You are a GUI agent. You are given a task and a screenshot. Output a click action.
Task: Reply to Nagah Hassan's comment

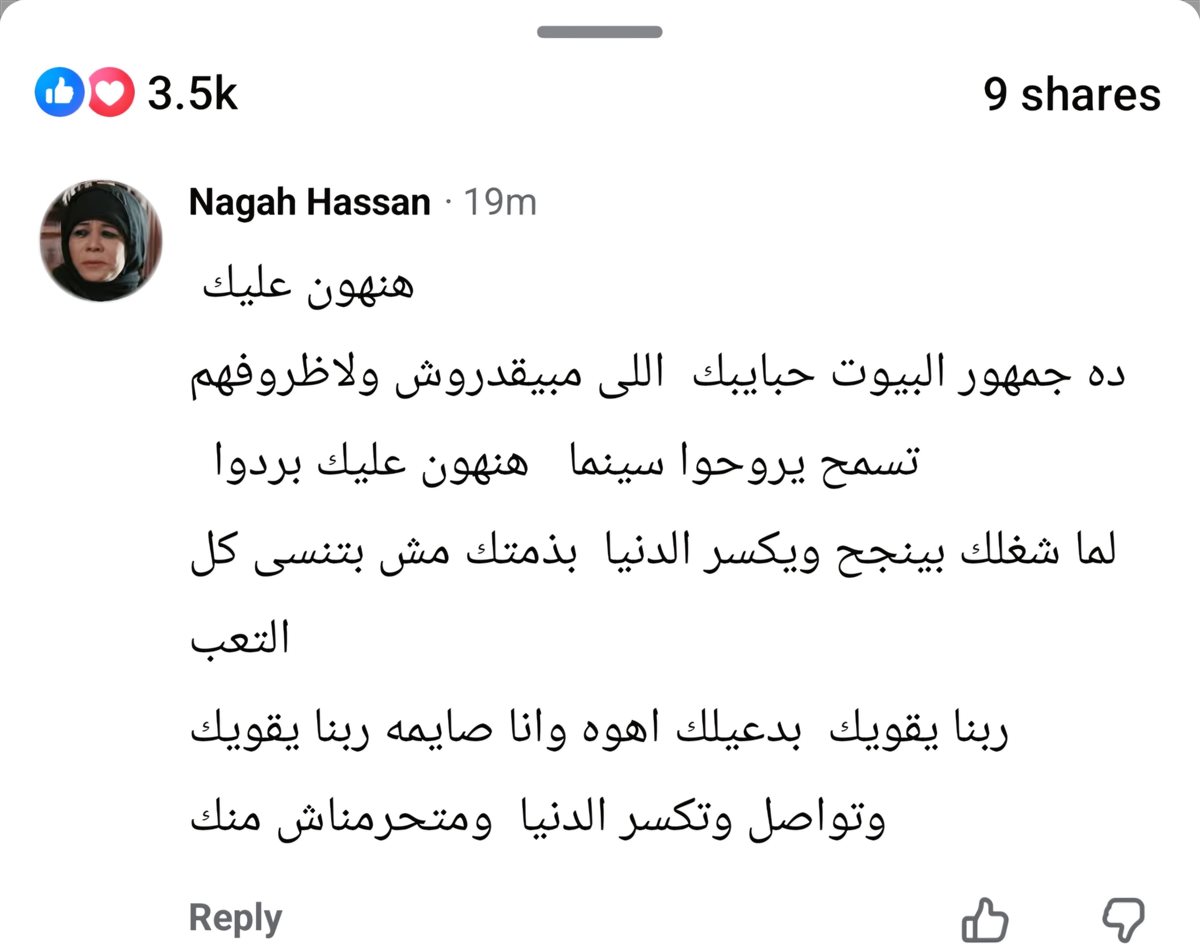tap(235, 917)
